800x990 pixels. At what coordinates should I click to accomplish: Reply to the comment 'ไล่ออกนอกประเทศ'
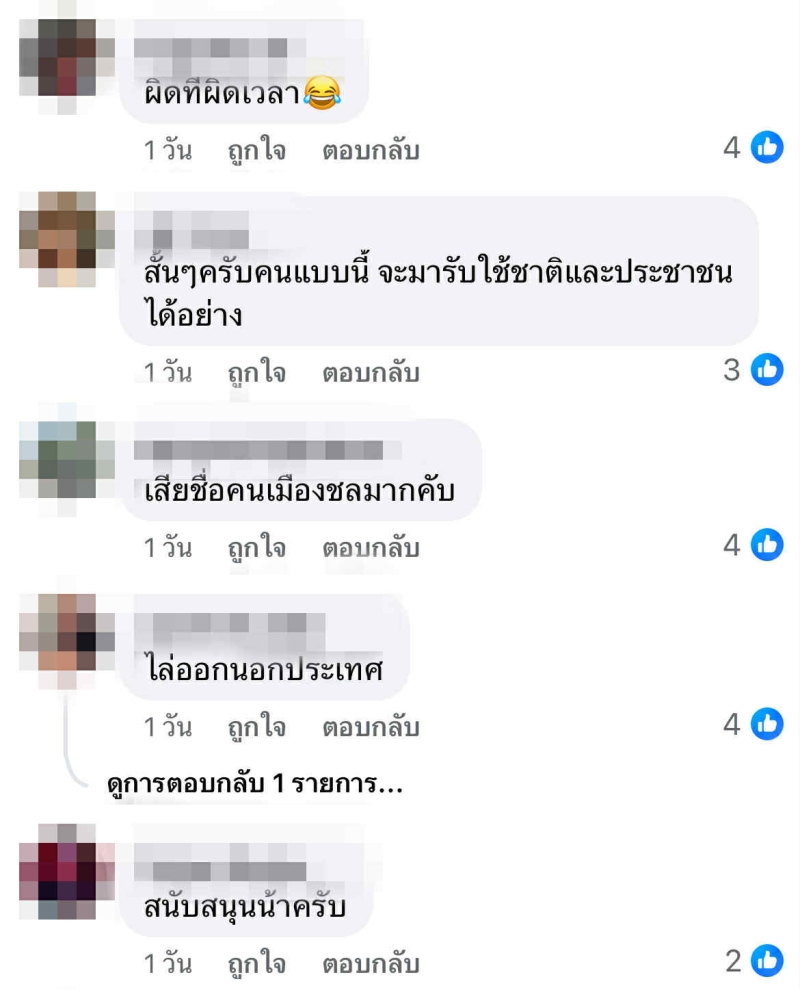[x=370, y=729]
